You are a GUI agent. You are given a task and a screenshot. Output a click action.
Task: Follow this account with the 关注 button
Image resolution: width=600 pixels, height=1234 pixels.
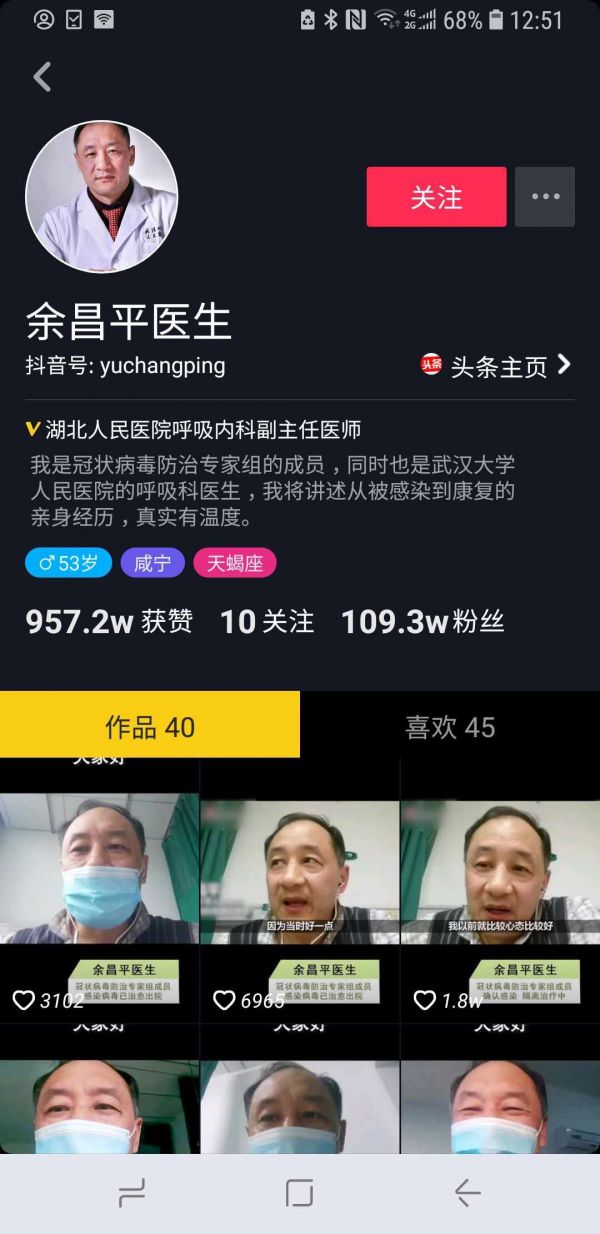[436, 197]
